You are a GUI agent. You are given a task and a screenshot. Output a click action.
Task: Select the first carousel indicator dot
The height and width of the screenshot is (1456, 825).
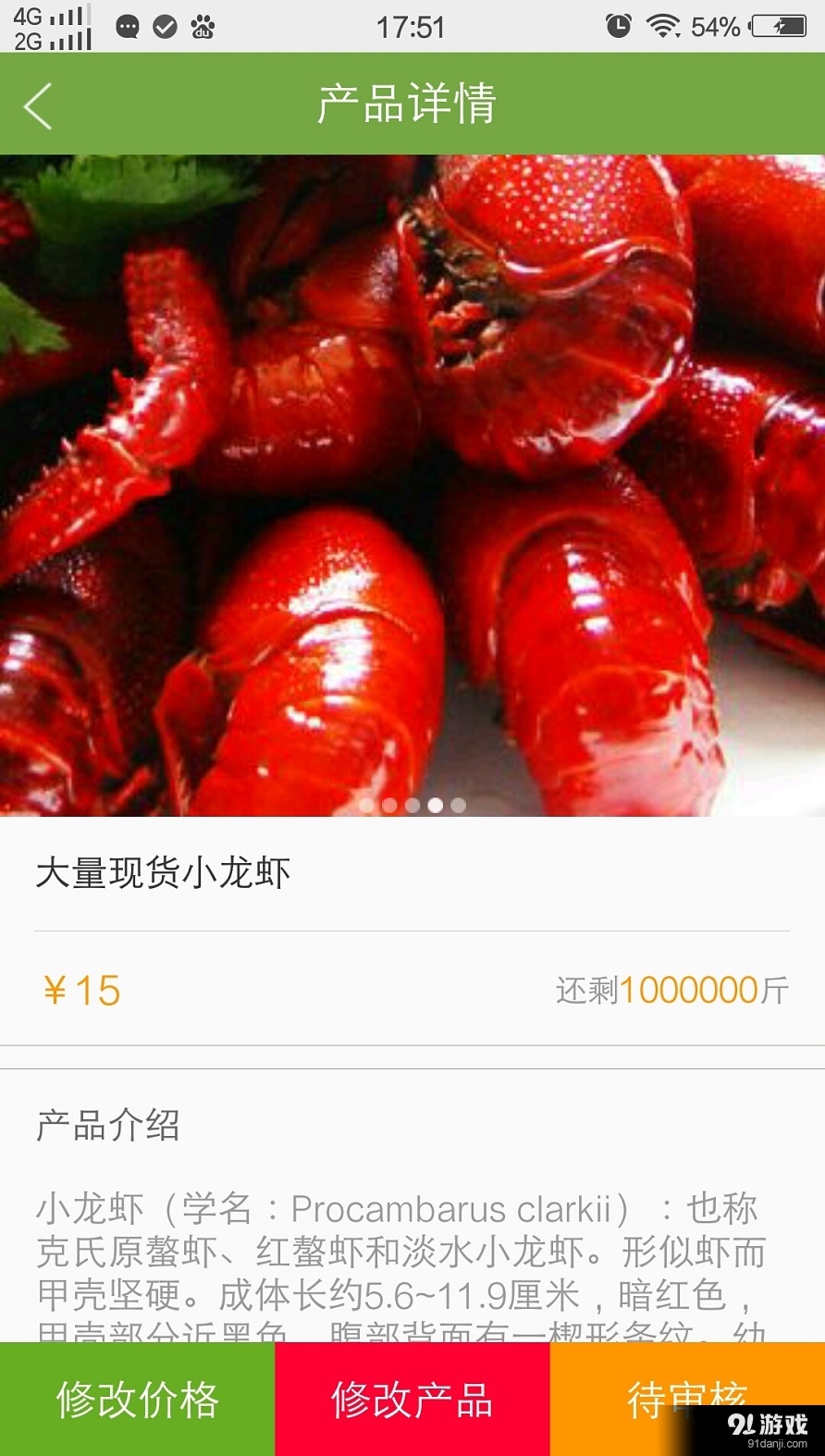click(x=366, y=805)
